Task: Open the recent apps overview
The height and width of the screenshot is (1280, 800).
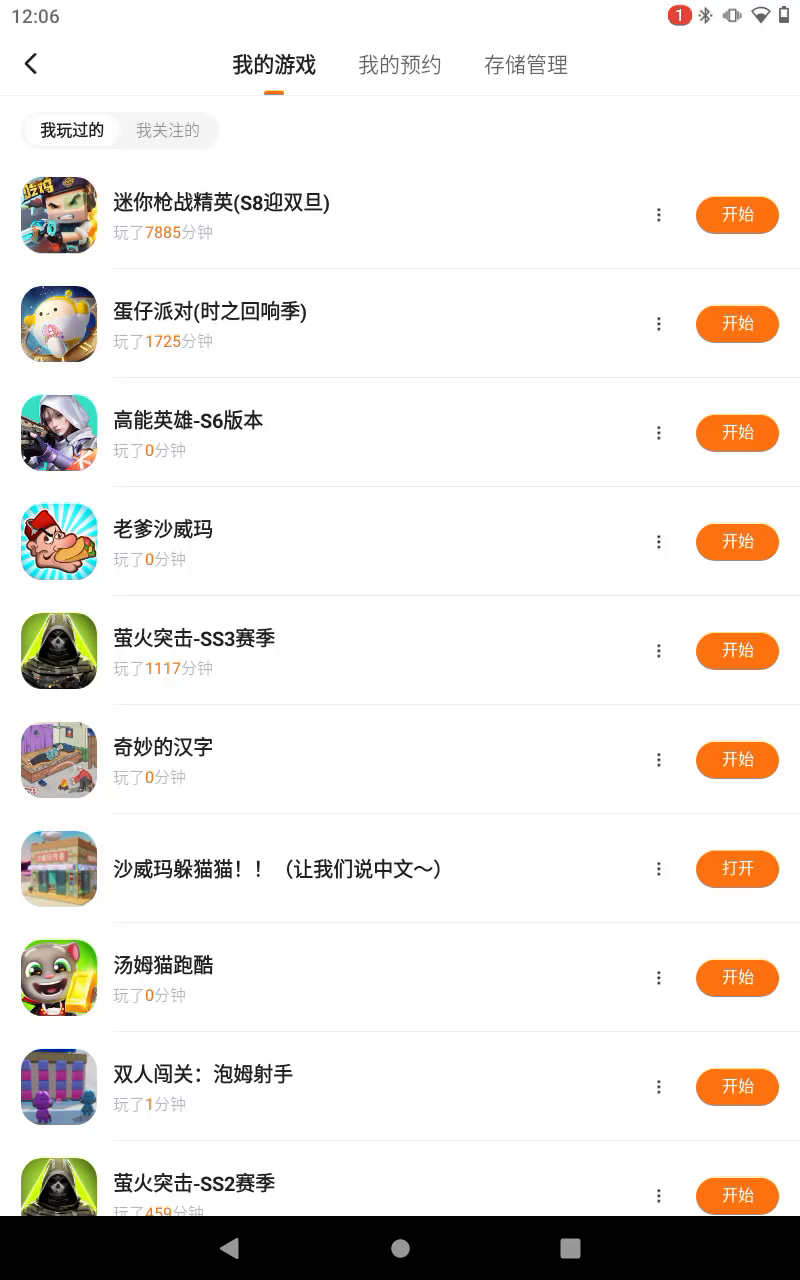Action: [570, 1247]
